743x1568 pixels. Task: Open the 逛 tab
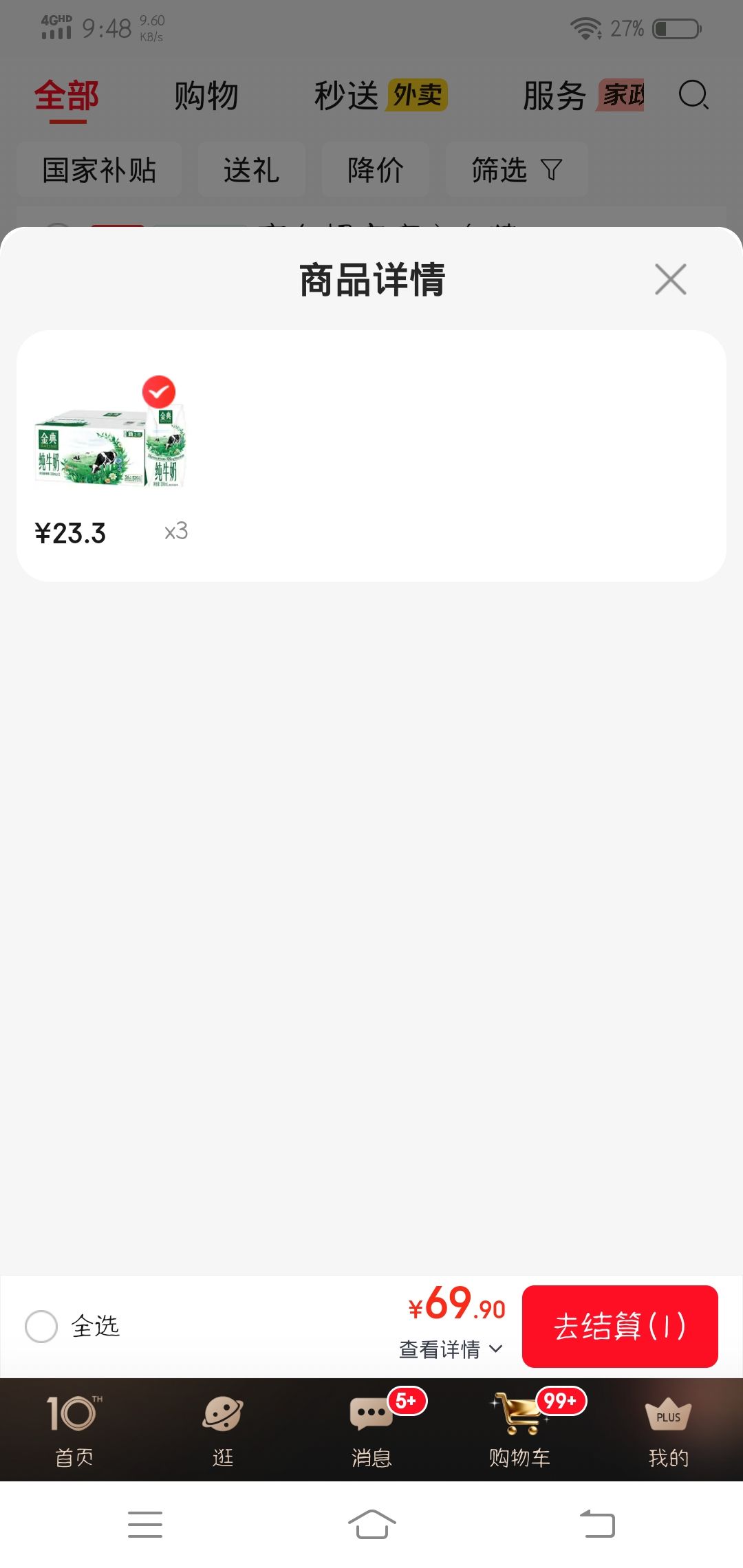pos(223,1430)
